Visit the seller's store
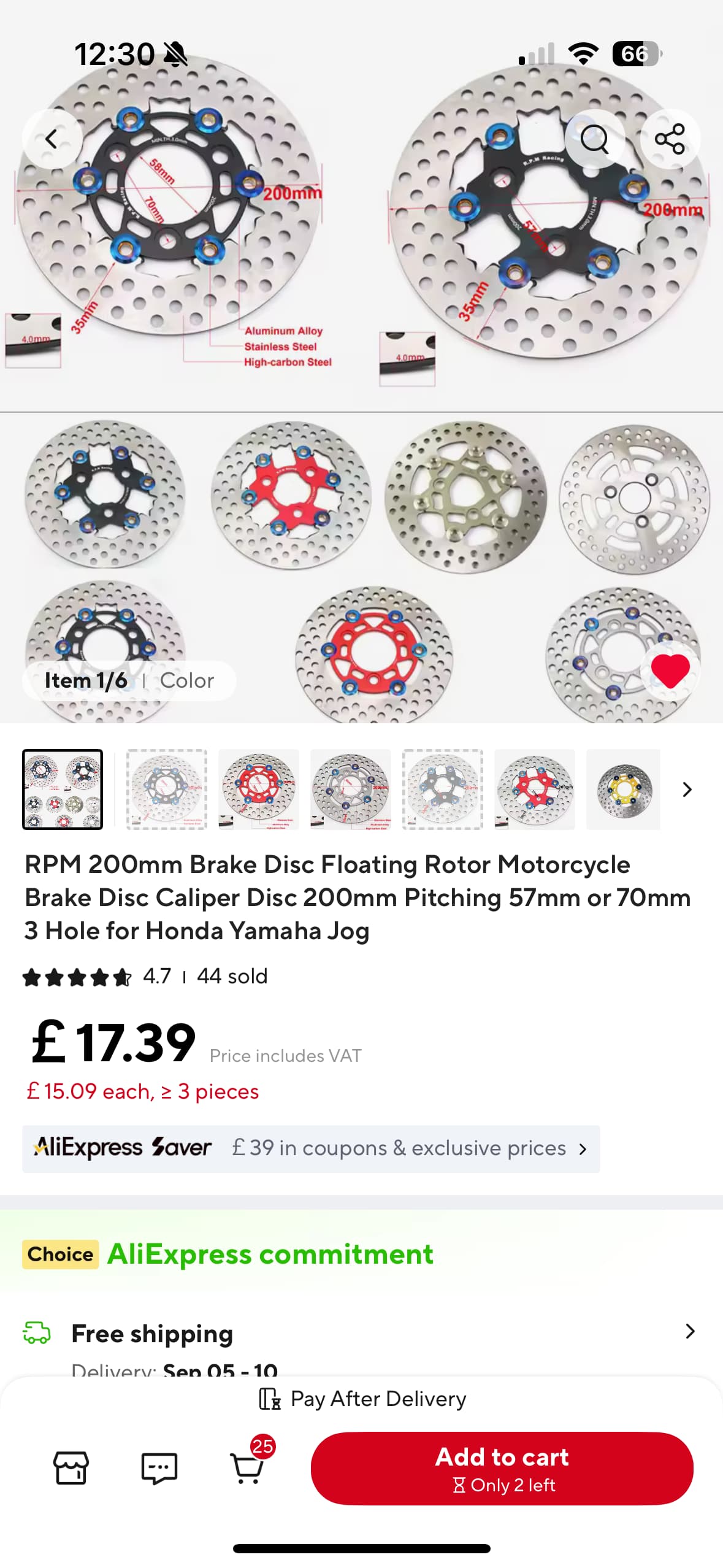This screenshot has width=723, height=1568. point(71,1468)
